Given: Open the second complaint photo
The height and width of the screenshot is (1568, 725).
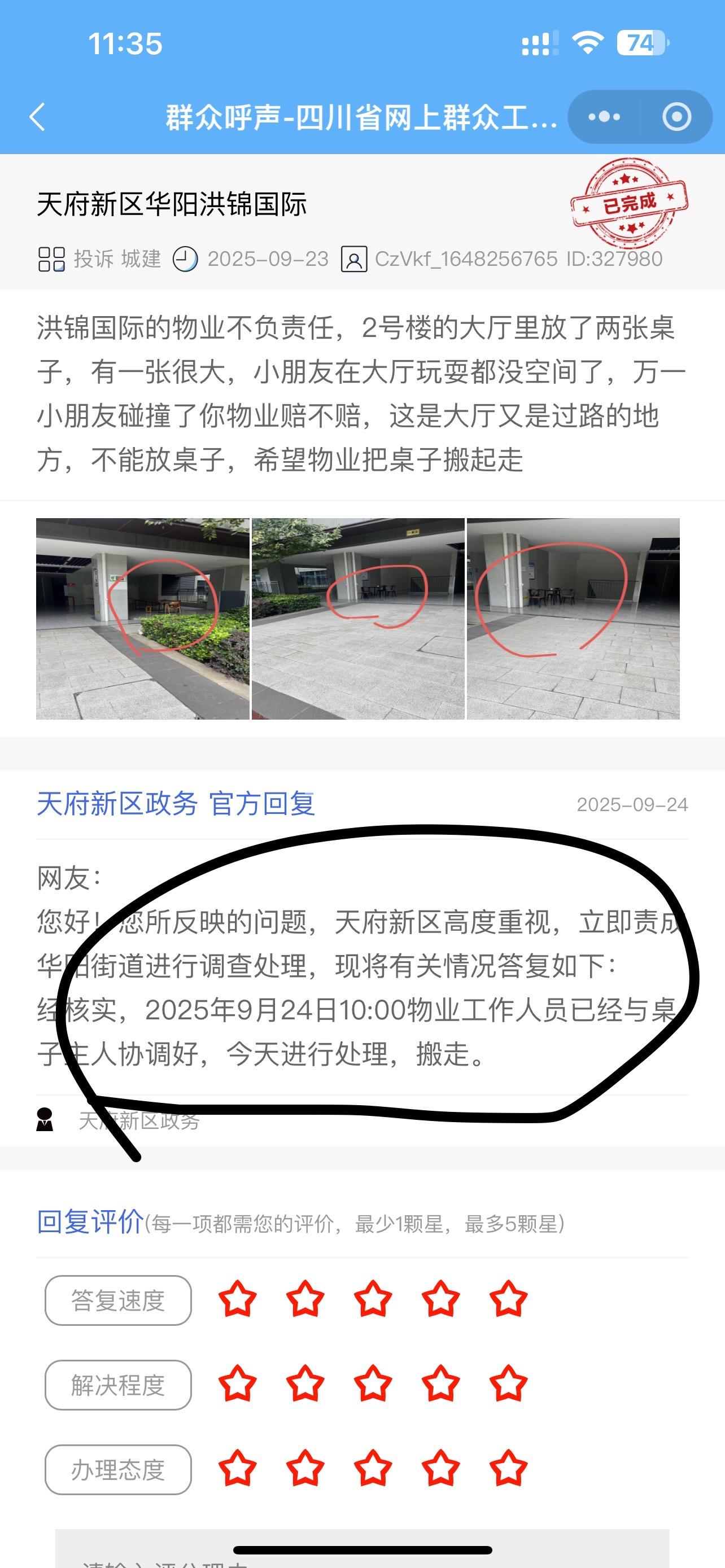Looking at the screenshot, I should pyautogui.click(x=358, y=619).
